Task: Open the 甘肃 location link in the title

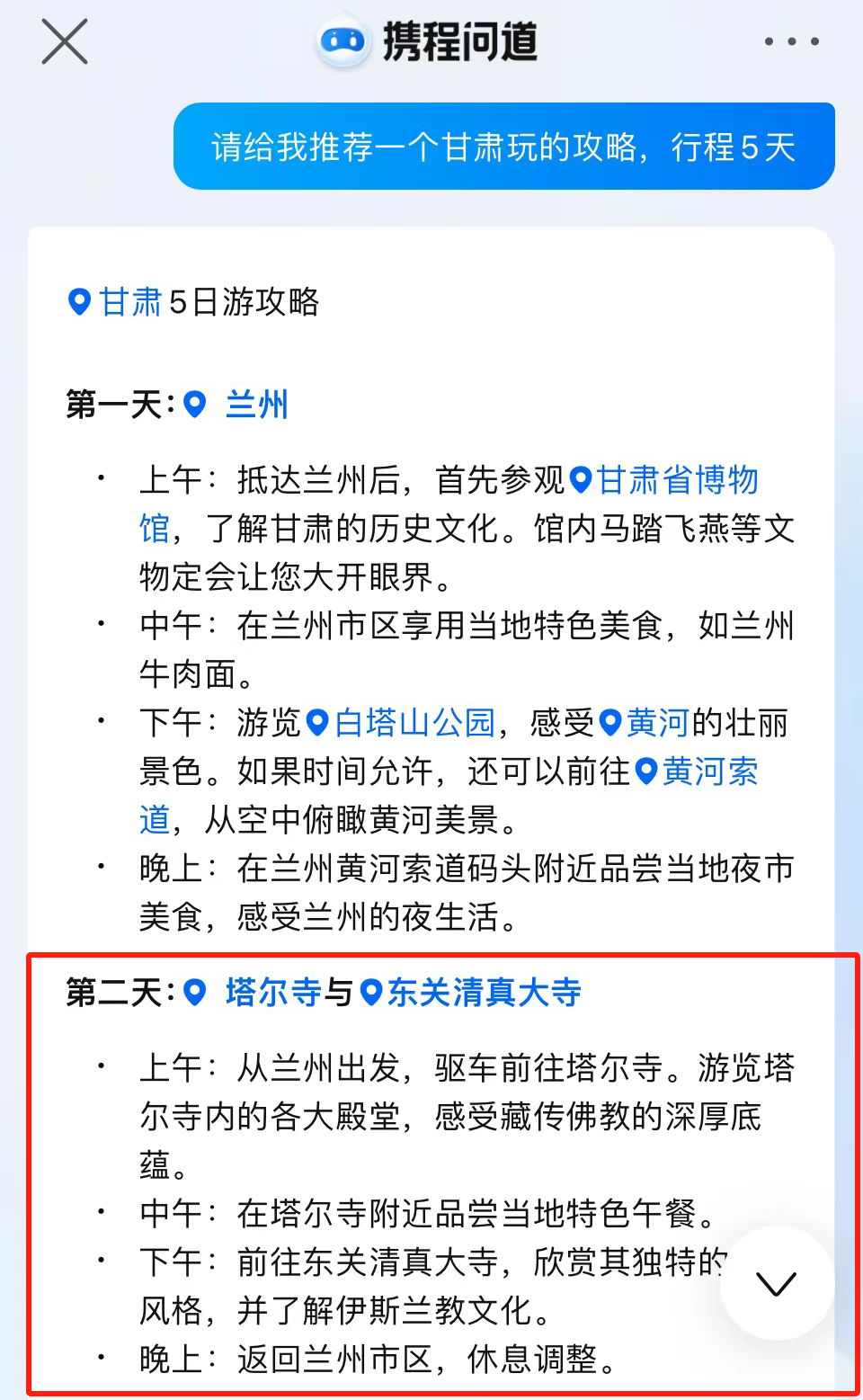Action: (115, 302)
